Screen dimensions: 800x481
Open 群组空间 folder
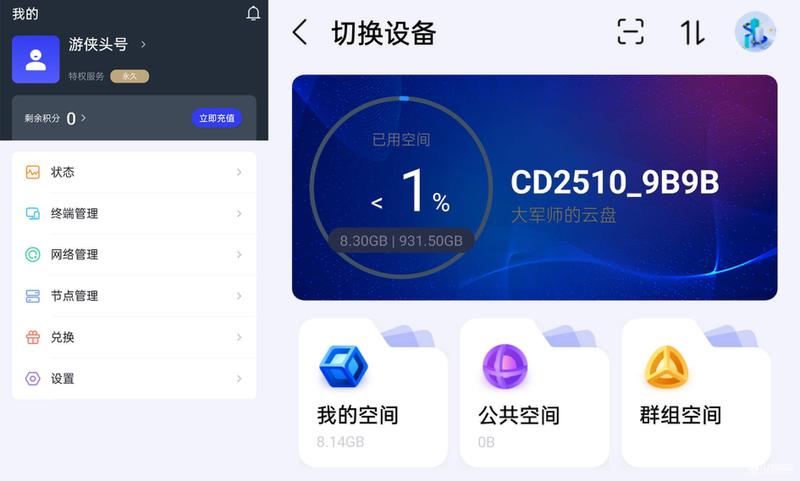[x=695, y=393]
